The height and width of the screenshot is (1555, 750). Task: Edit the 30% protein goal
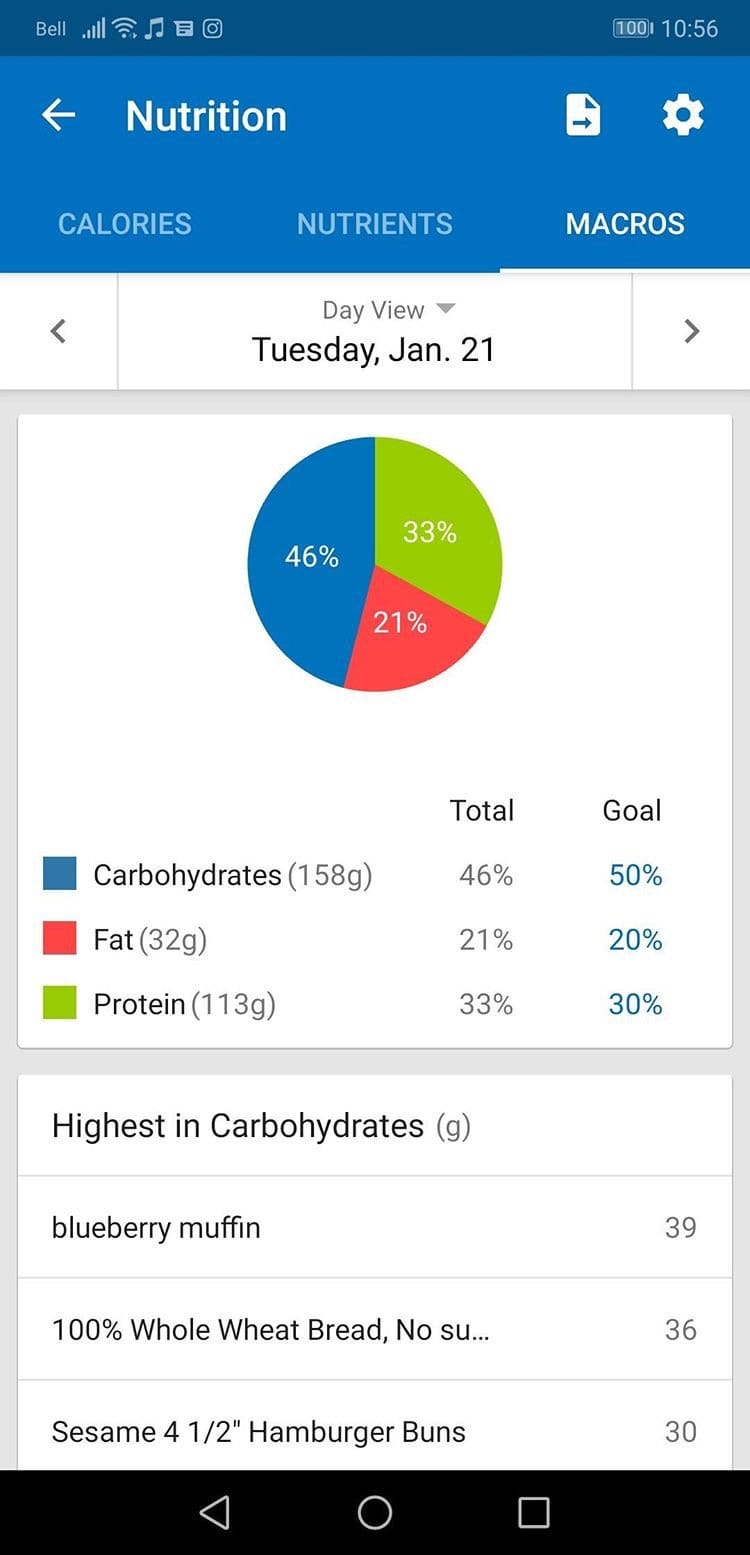[x=635, y=1004]
